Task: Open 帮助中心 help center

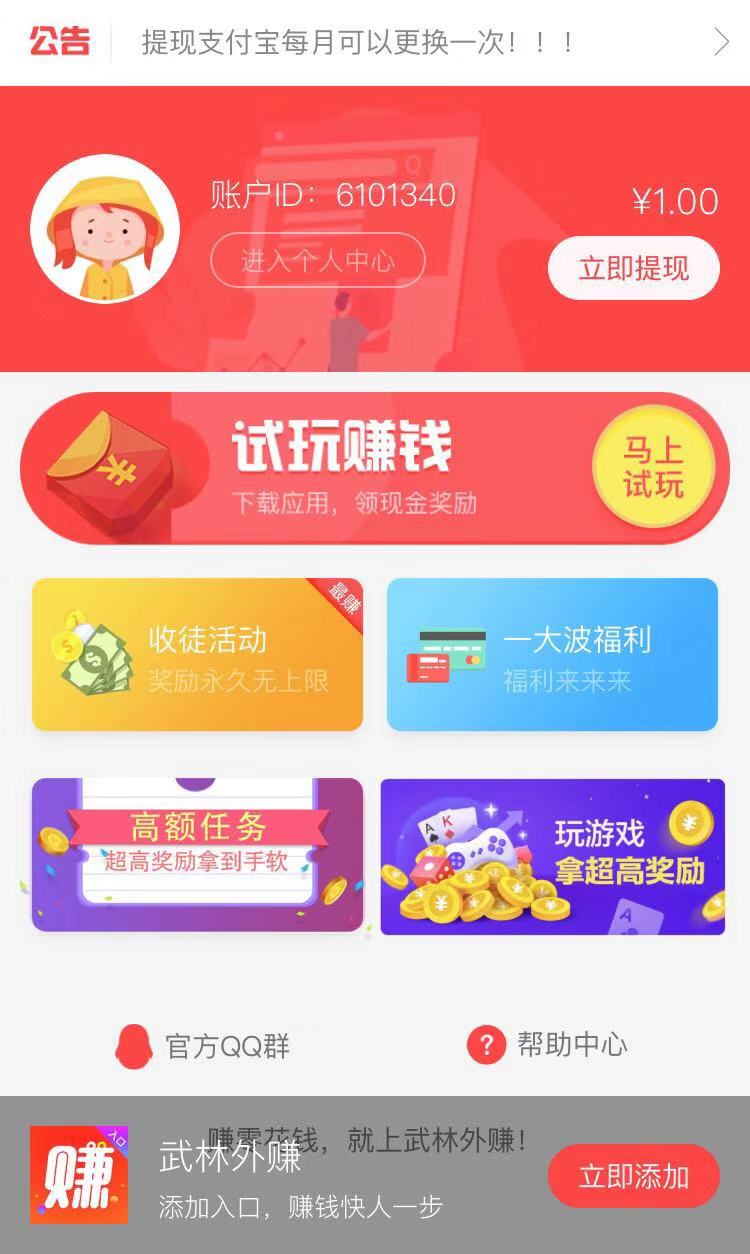Action: 547,1045
